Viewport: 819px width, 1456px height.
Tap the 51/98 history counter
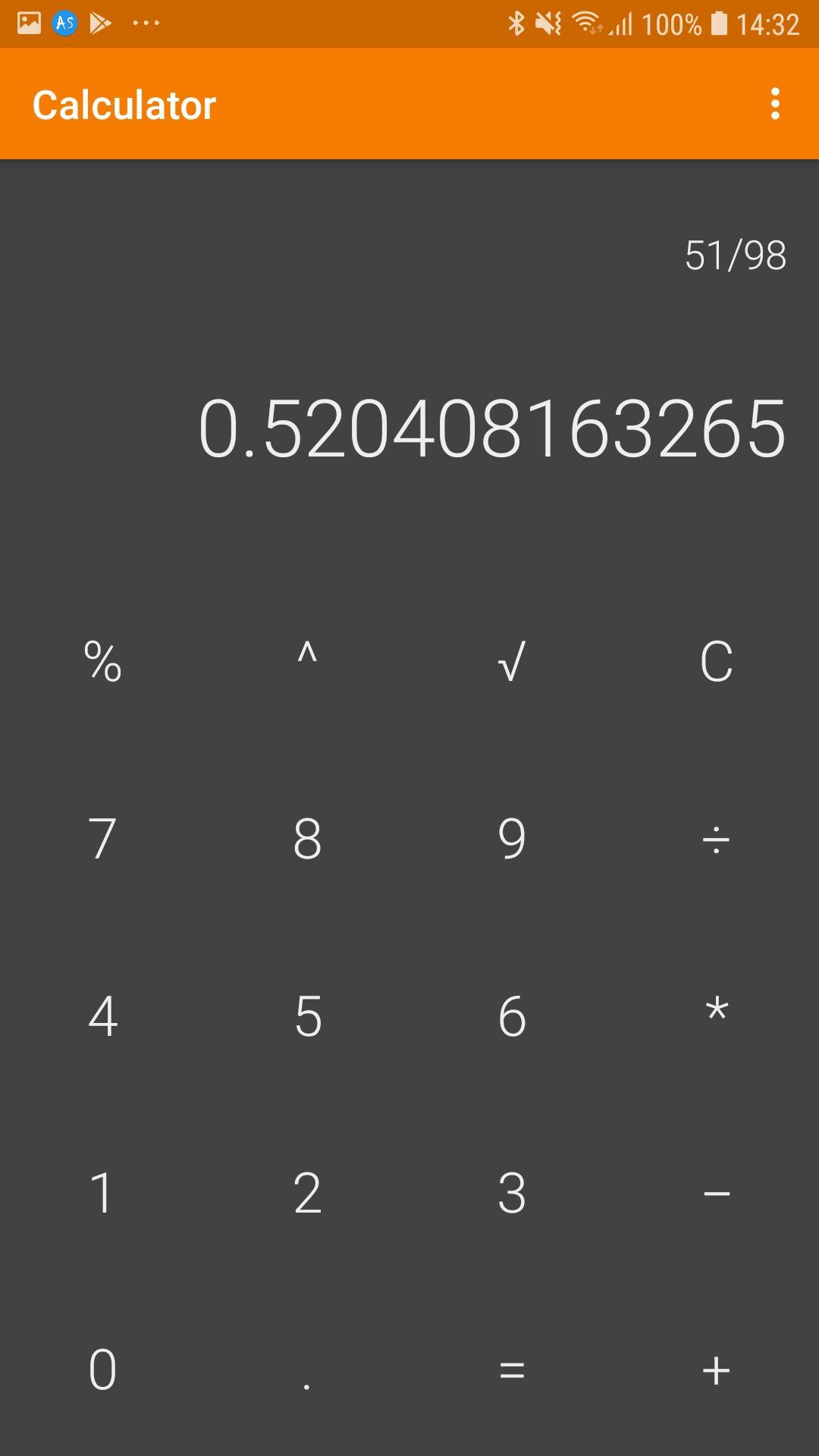[x=733, y=256]
